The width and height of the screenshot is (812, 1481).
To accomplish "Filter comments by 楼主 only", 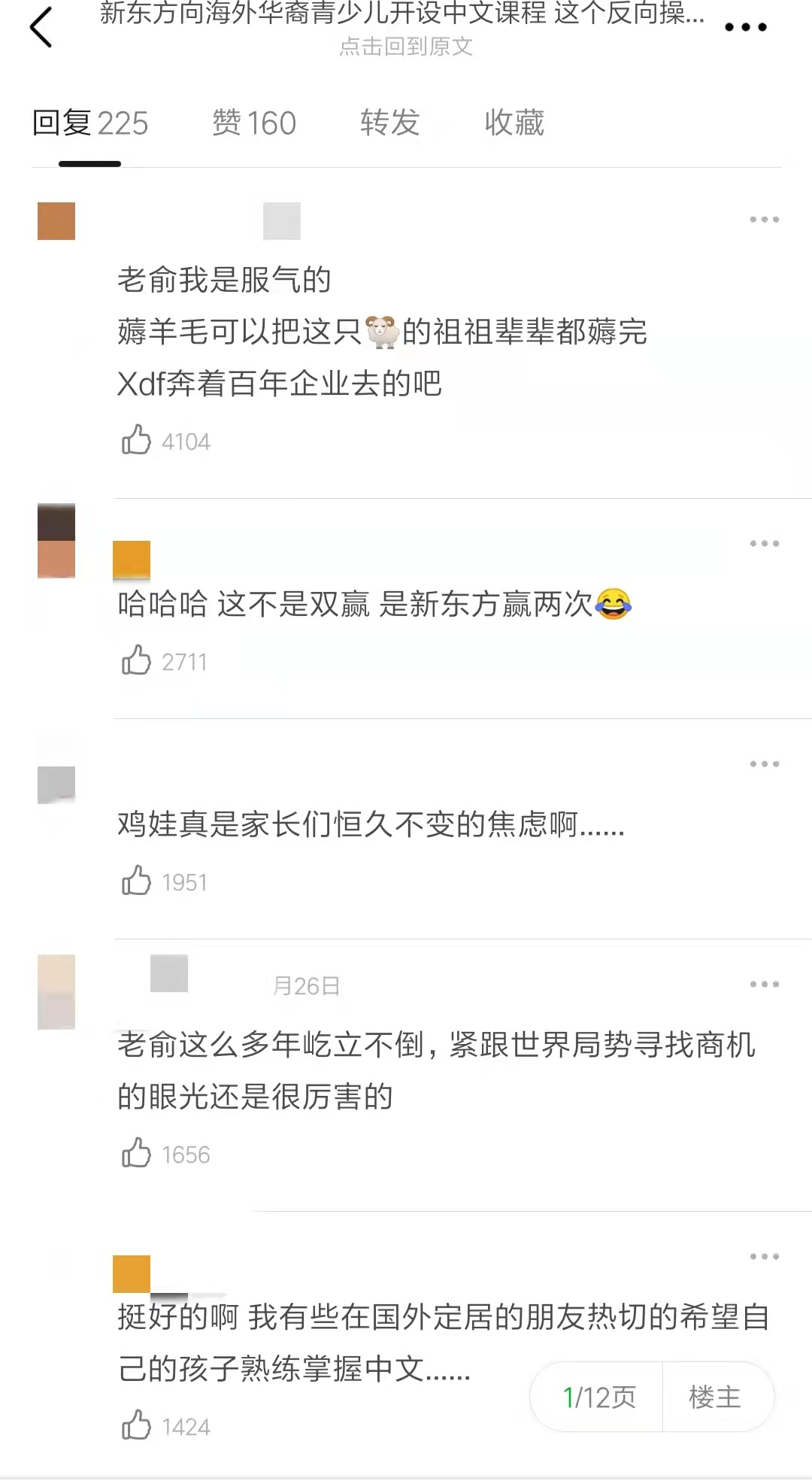I will 715,1397.
